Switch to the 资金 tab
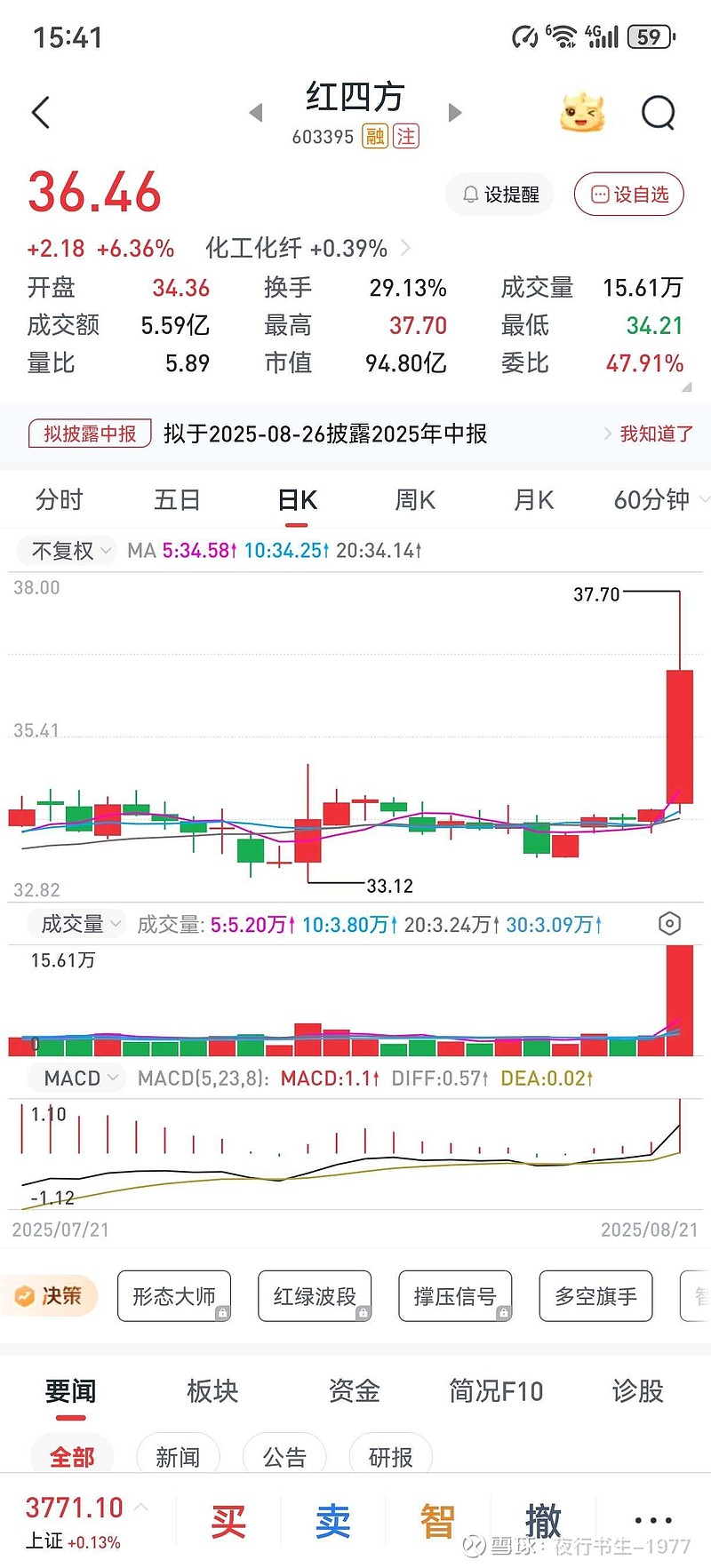 pos(354,1390)
